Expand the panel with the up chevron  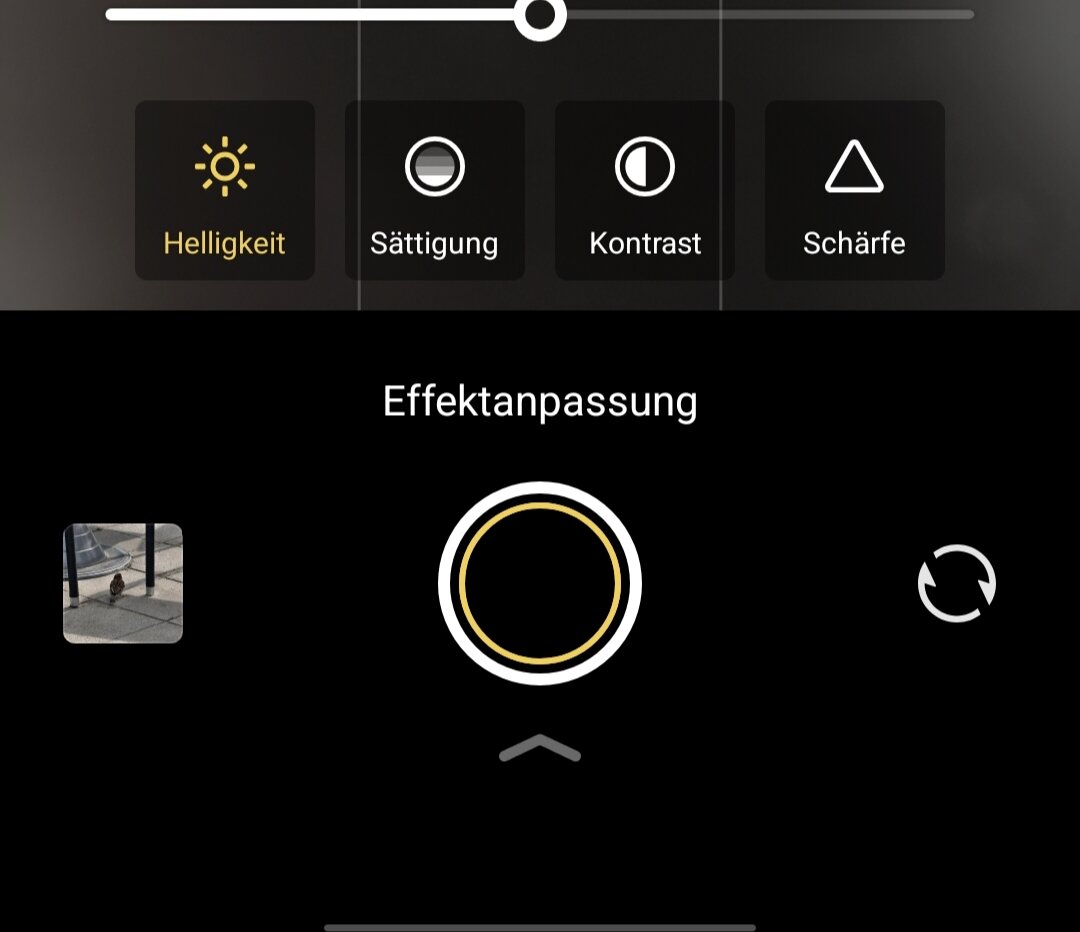pyautogui.click(x=540, y=749)
